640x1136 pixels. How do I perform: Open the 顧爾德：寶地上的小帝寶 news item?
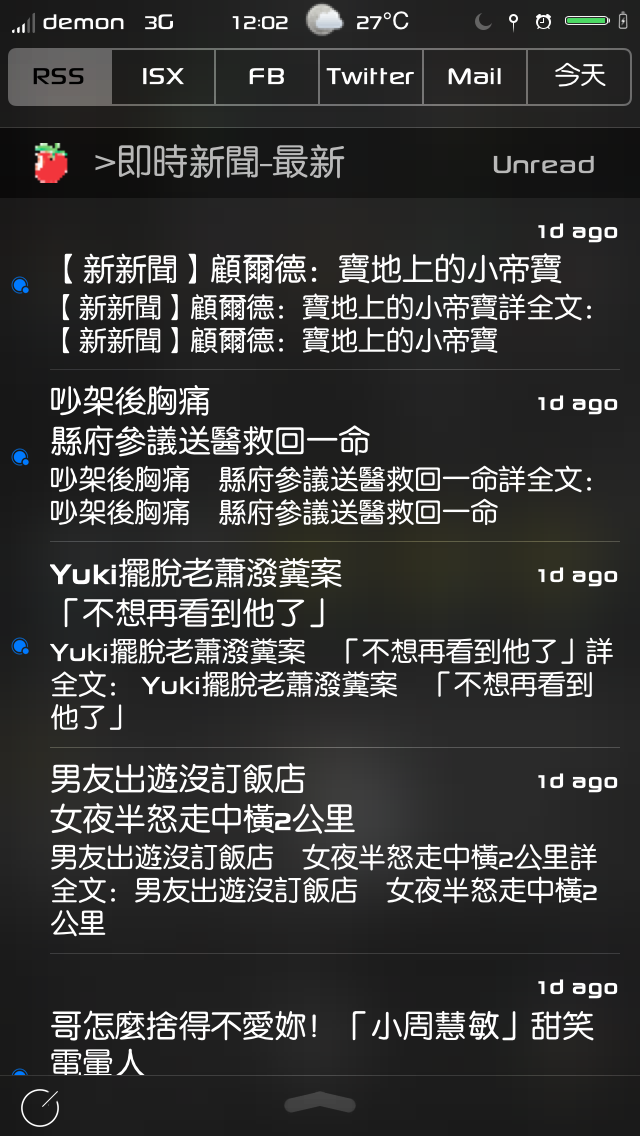pyautogui.click(x=320, y=285)
